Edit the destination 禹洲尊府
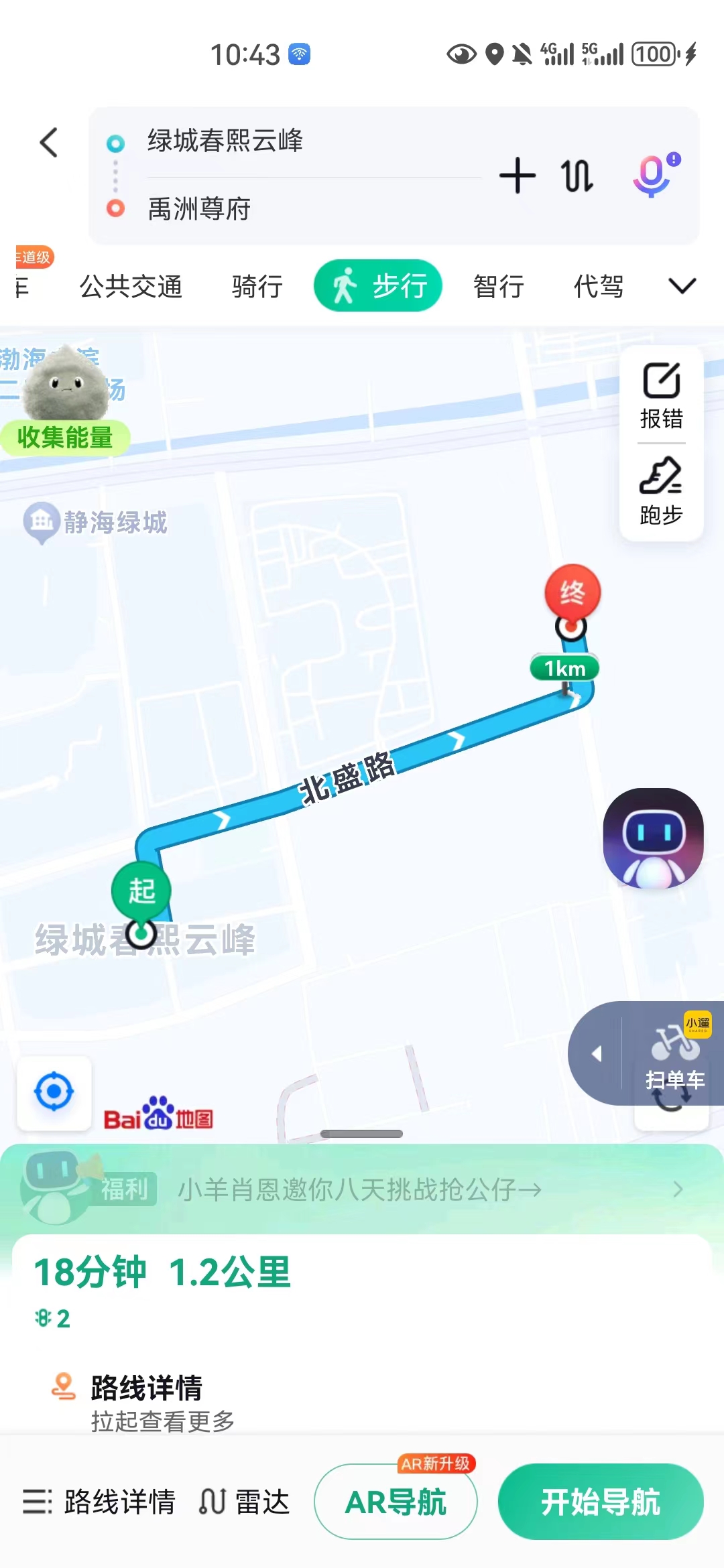 (x=199, y=209)
